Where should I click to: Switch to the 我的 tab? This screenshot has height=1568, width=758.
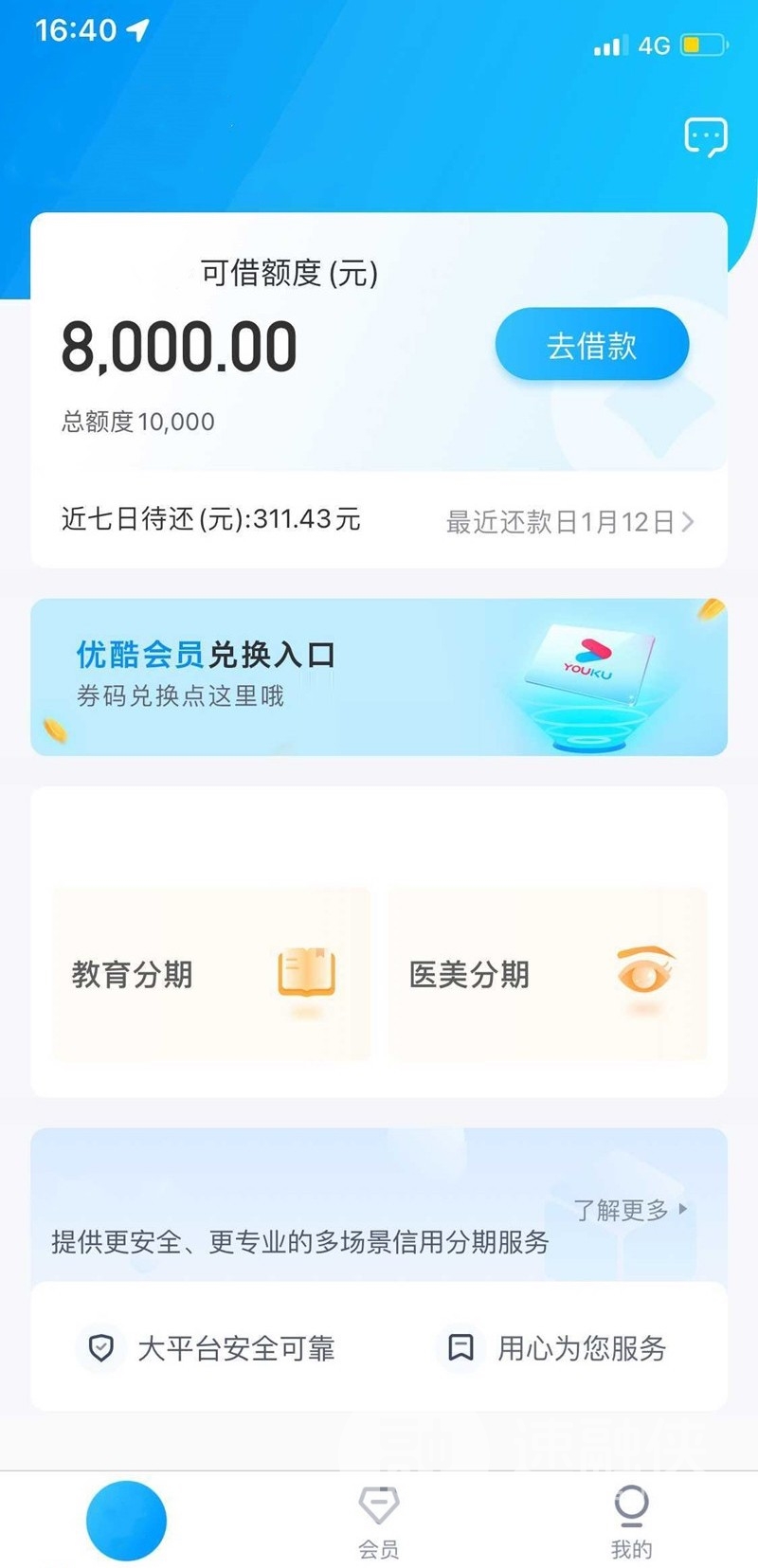pos(631,1523)
